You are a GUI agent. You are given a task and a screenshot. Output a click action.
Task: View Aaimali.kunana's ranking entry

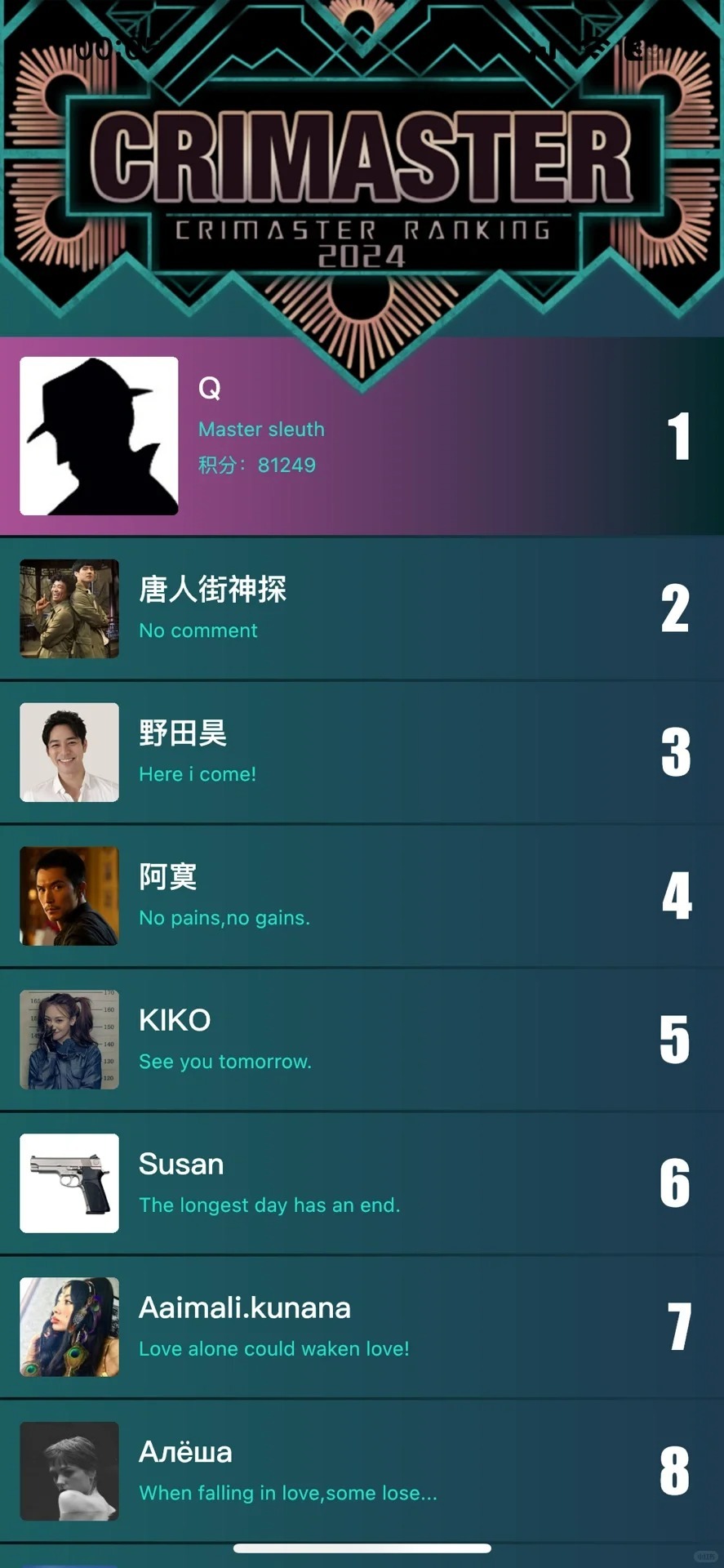point(362,1327)
